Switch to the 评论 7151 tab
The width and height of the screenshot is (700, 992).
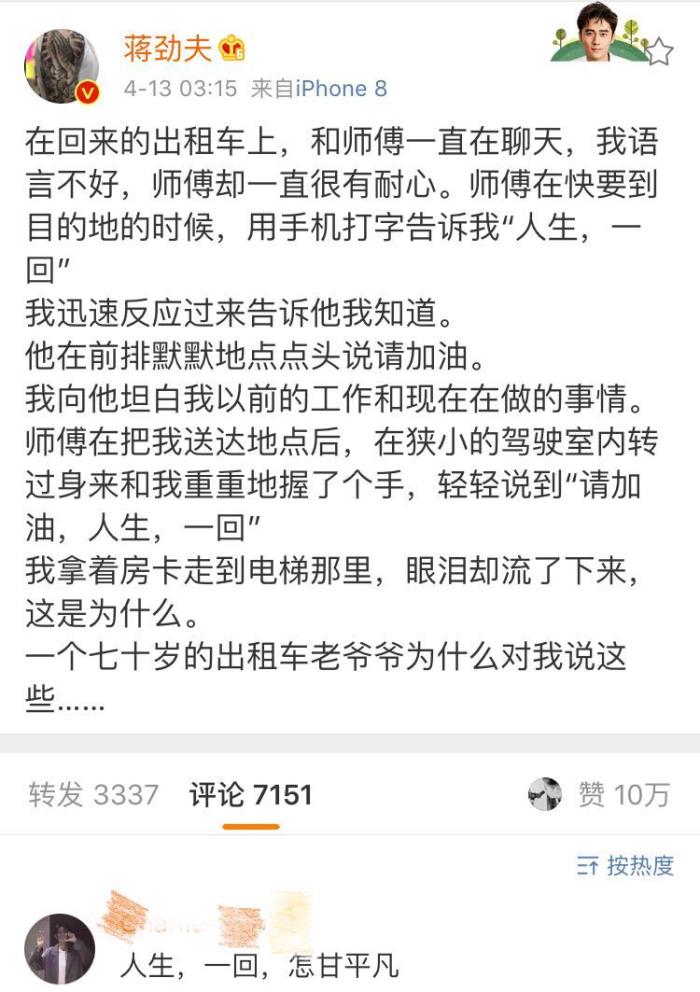coord(251,795)
